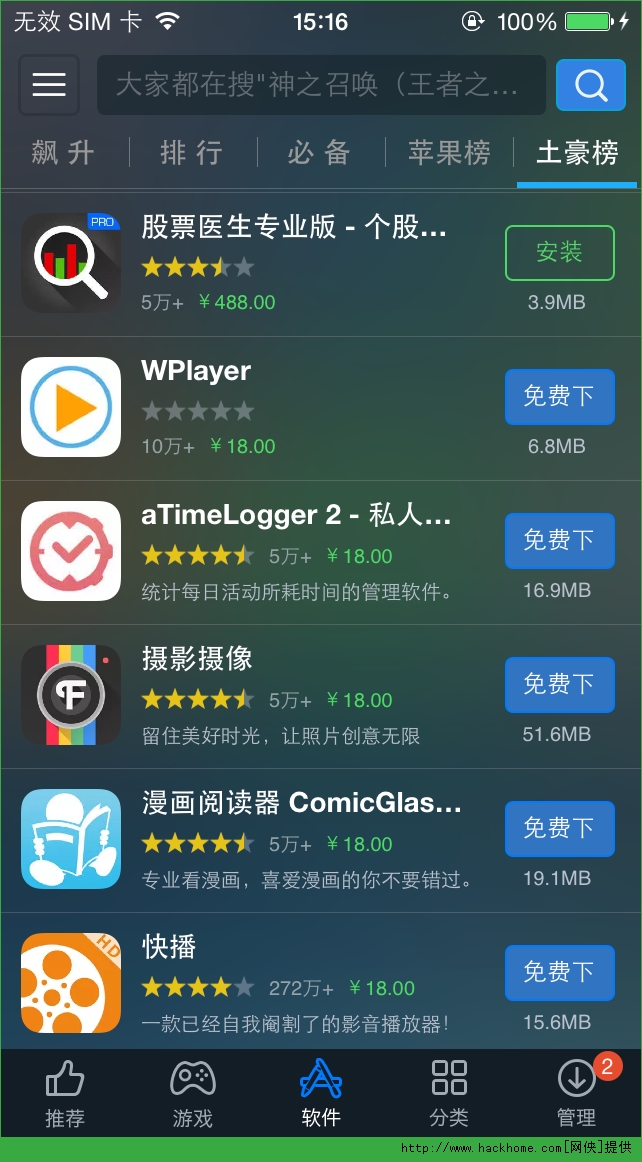Viewport: 642px width, 1162px height.
Task: Open the 推荐 bottom tab
Action: tap(65, 1094)
